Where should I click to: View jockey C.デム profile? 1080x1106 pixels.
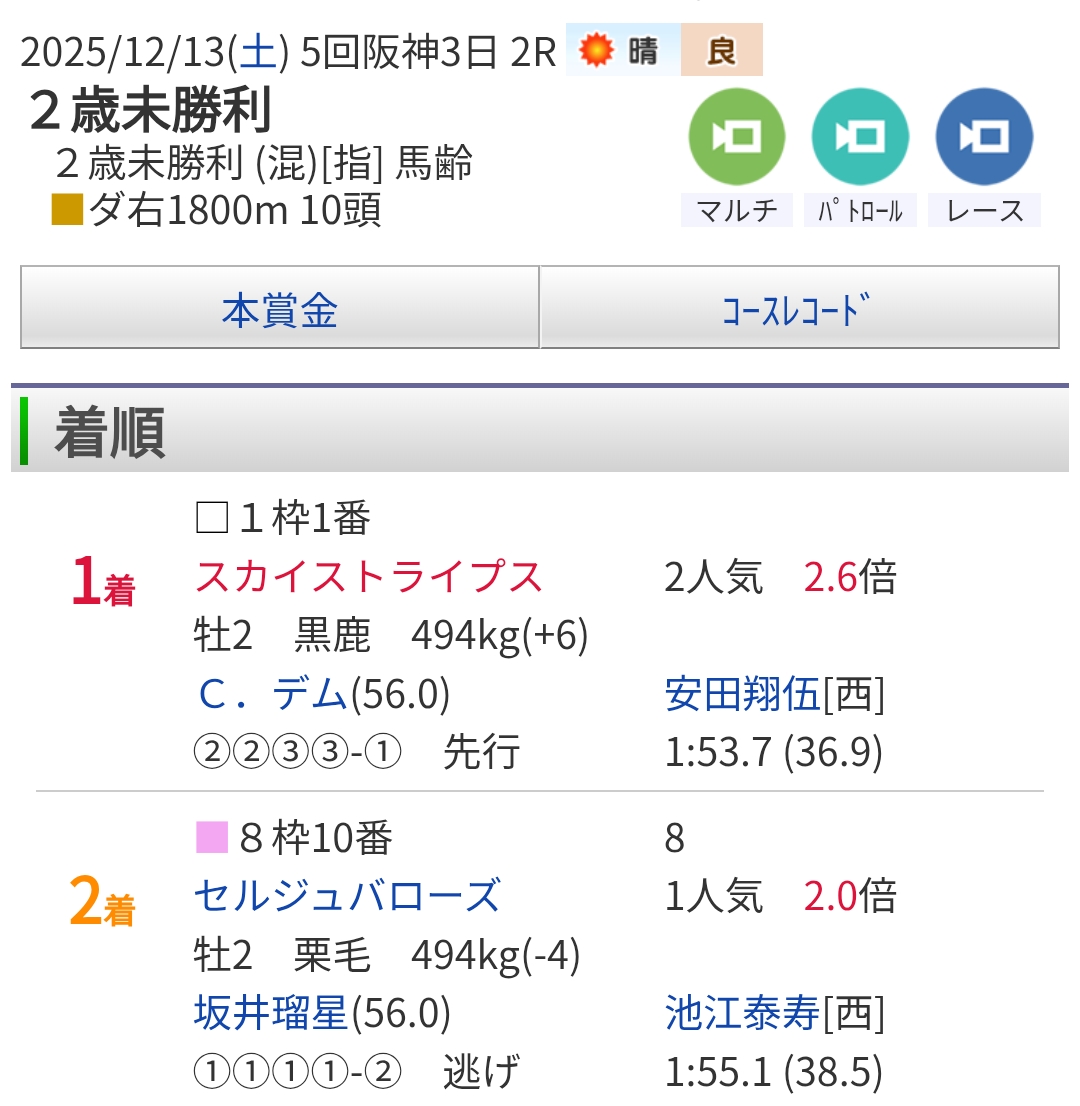pos(272,694)
